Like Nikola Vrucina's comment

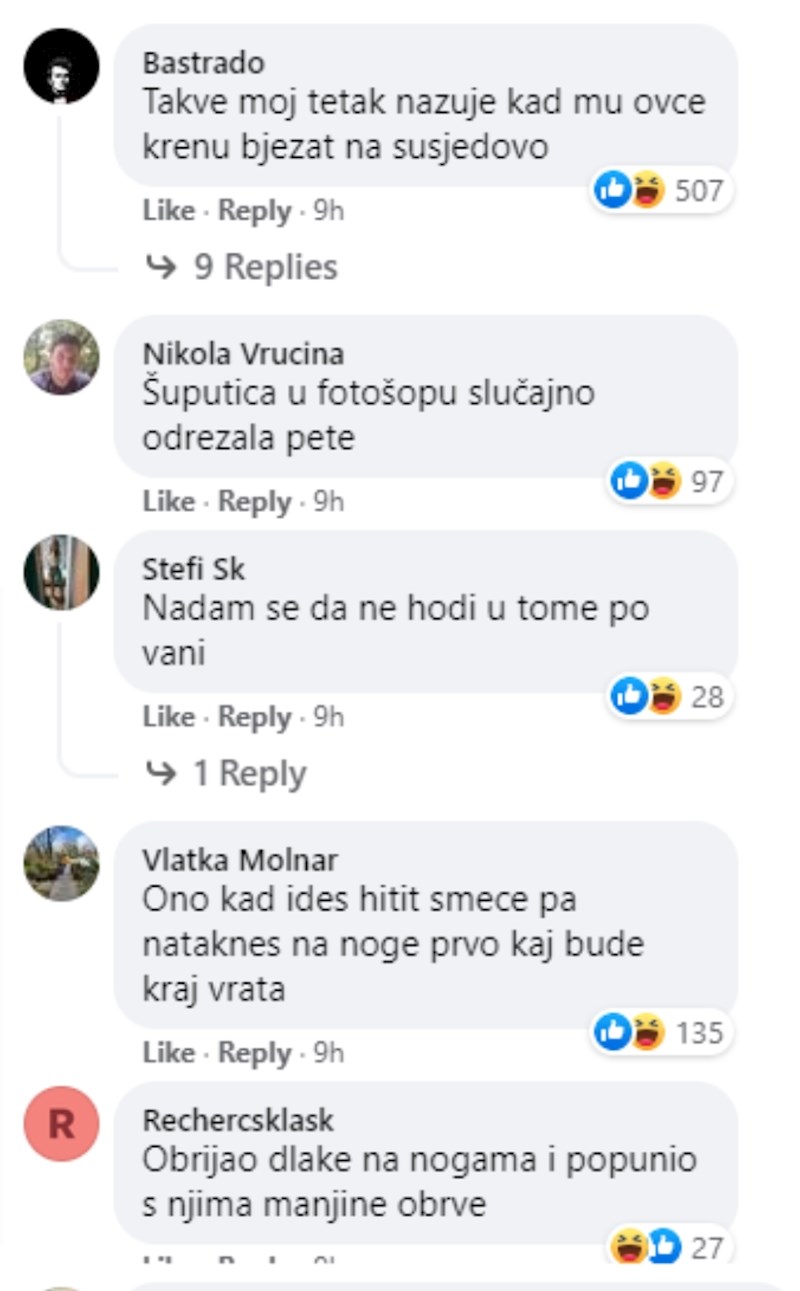pyautogui.click(x=168, y=501)
